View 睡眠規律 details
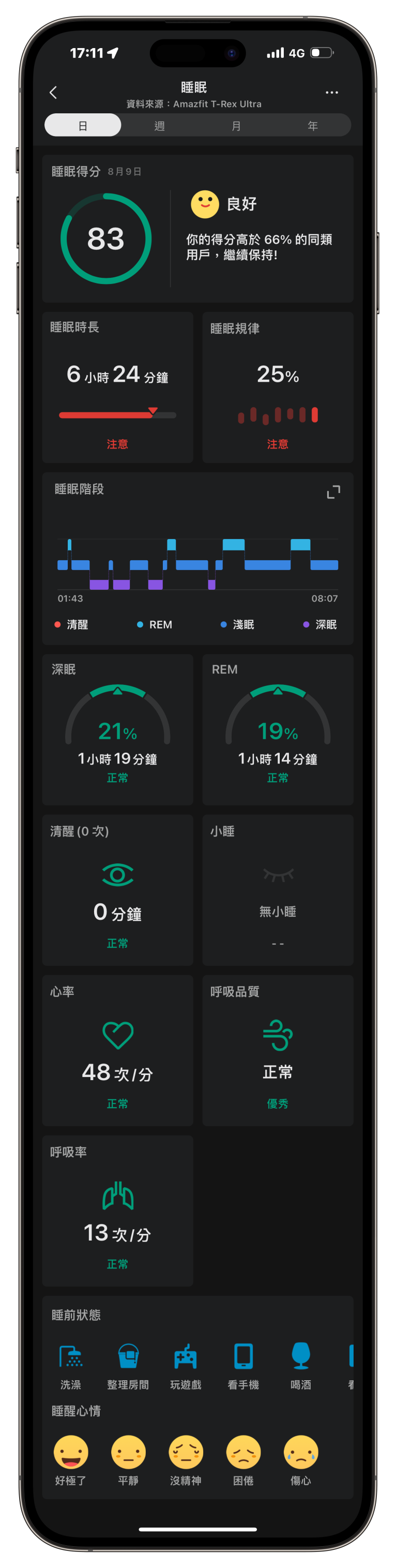The height and width of the screenshot is (1568, 396). pyautogui.click(x=278, y=388)
